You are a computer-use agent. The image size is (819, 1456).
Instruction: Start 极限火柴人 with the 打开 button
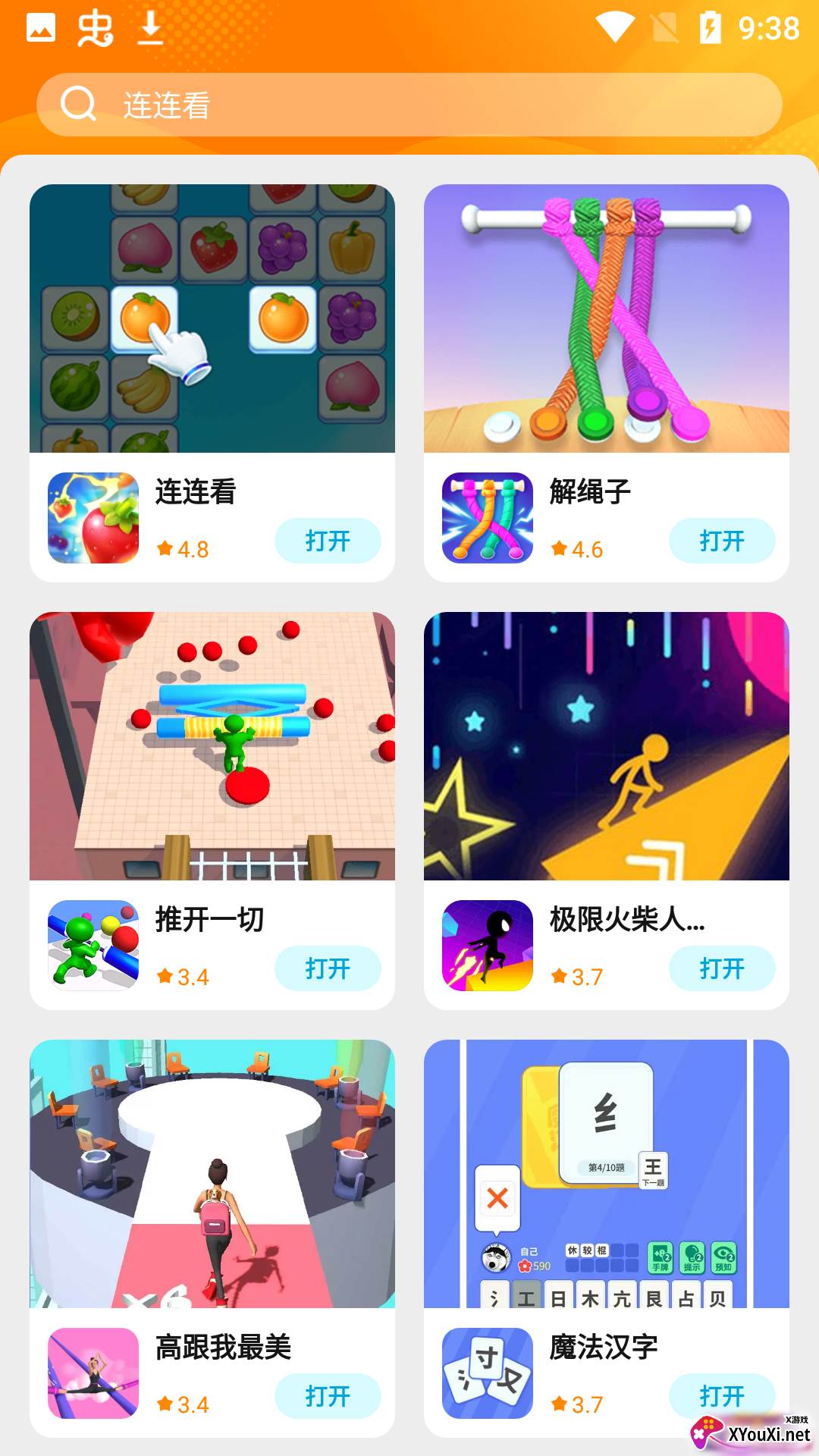722,968
